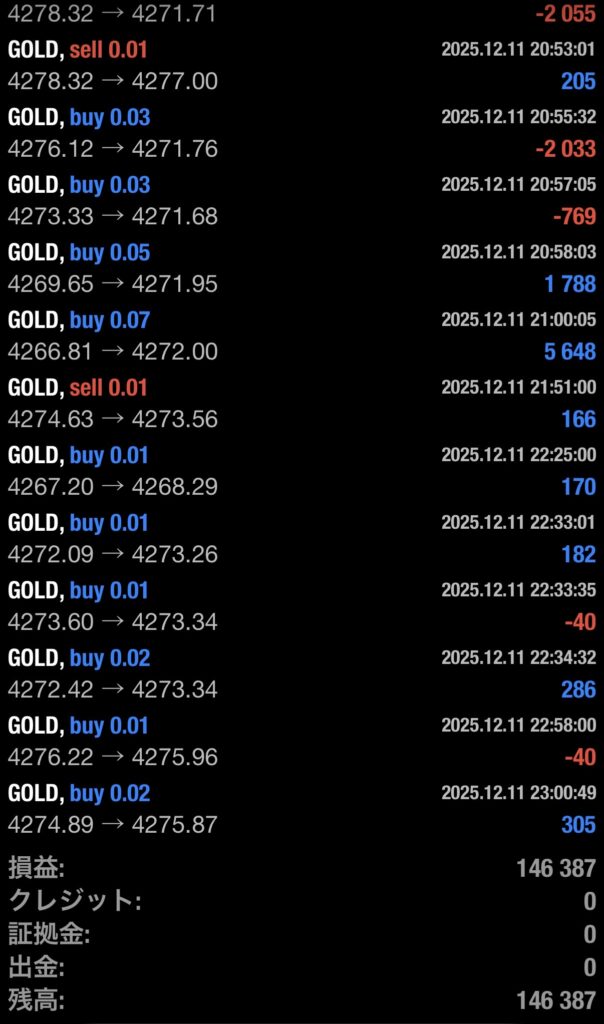Expand the GOLD buy 0.02 trade at 23:00:49
The image size is (604, 1024).
302,809
